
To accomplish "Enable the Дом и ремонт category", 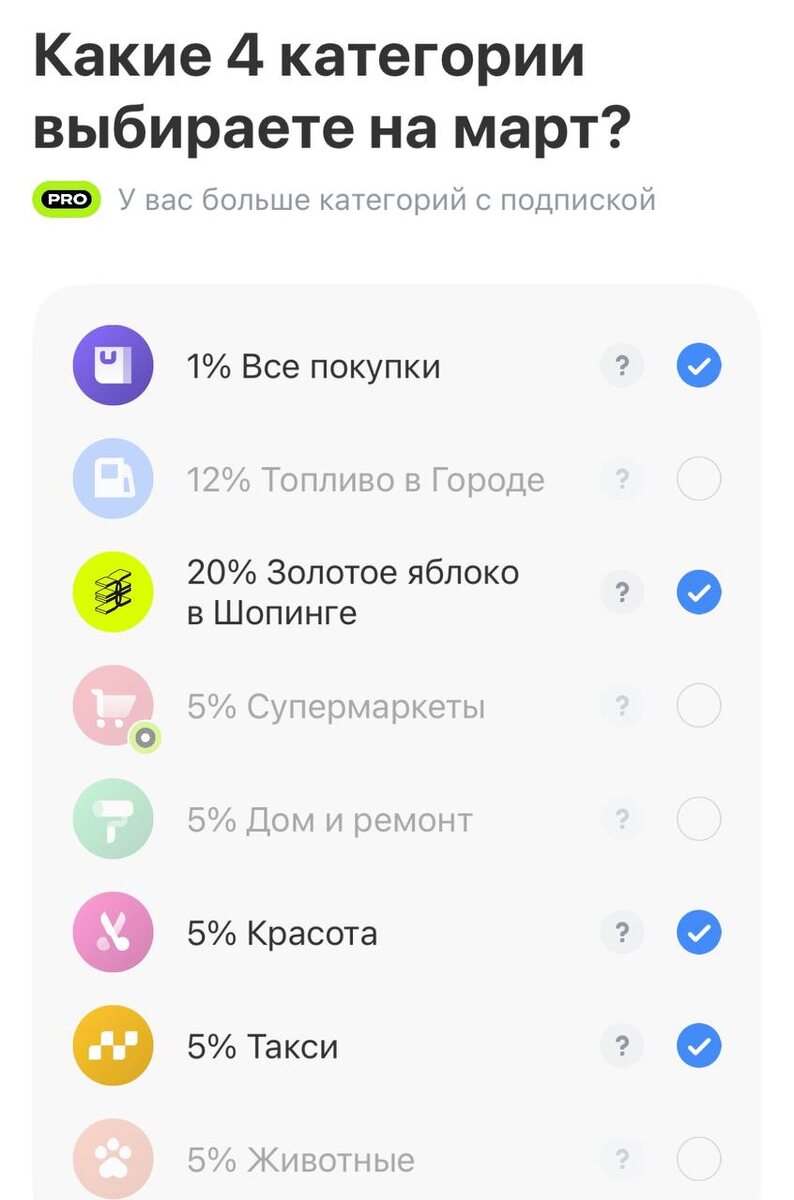I will pyautogui.click(x=699, y=818).
